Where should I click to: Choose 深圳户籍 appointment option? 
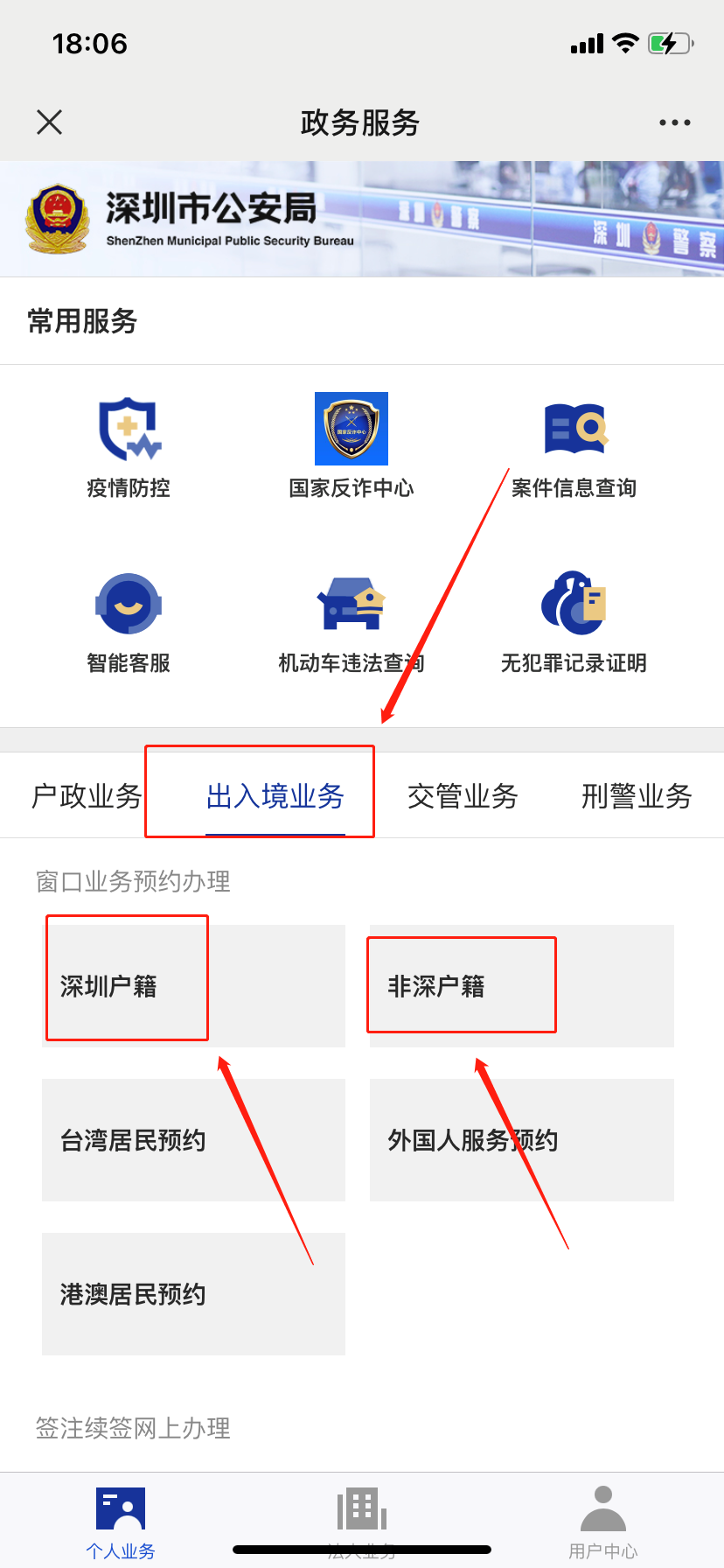click(193, 986)
